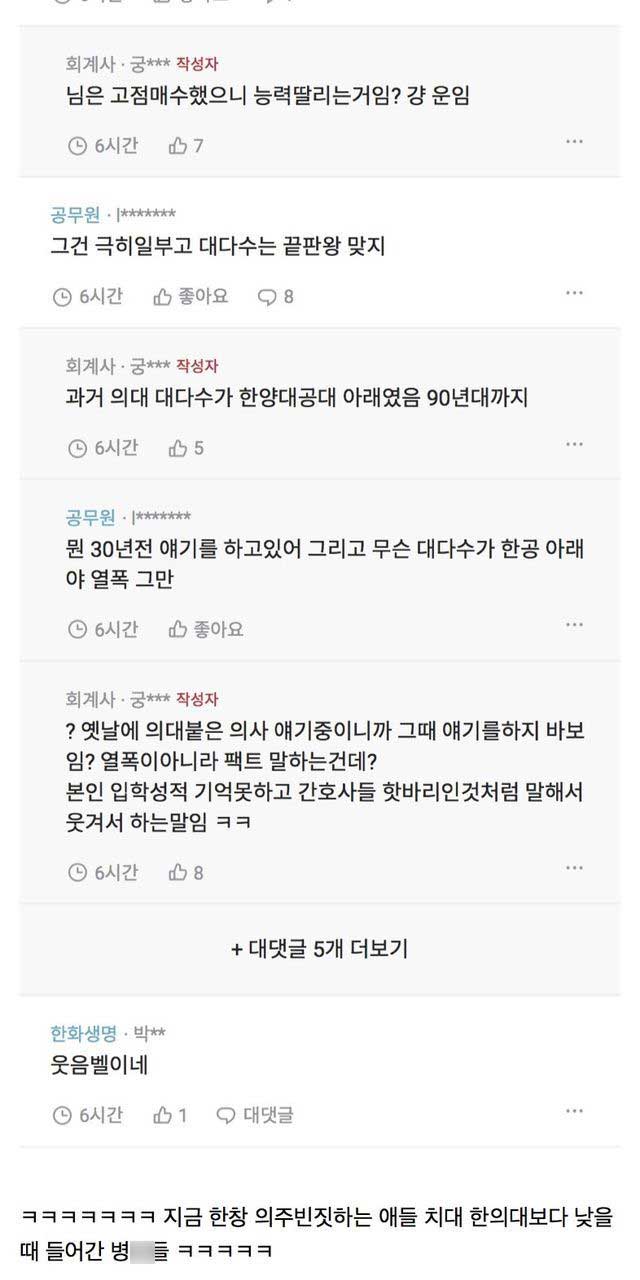Screen dimensions: 640x1280
Task: Open overflow menu on 걍 운임 comment
Action: tap(574, 143)
